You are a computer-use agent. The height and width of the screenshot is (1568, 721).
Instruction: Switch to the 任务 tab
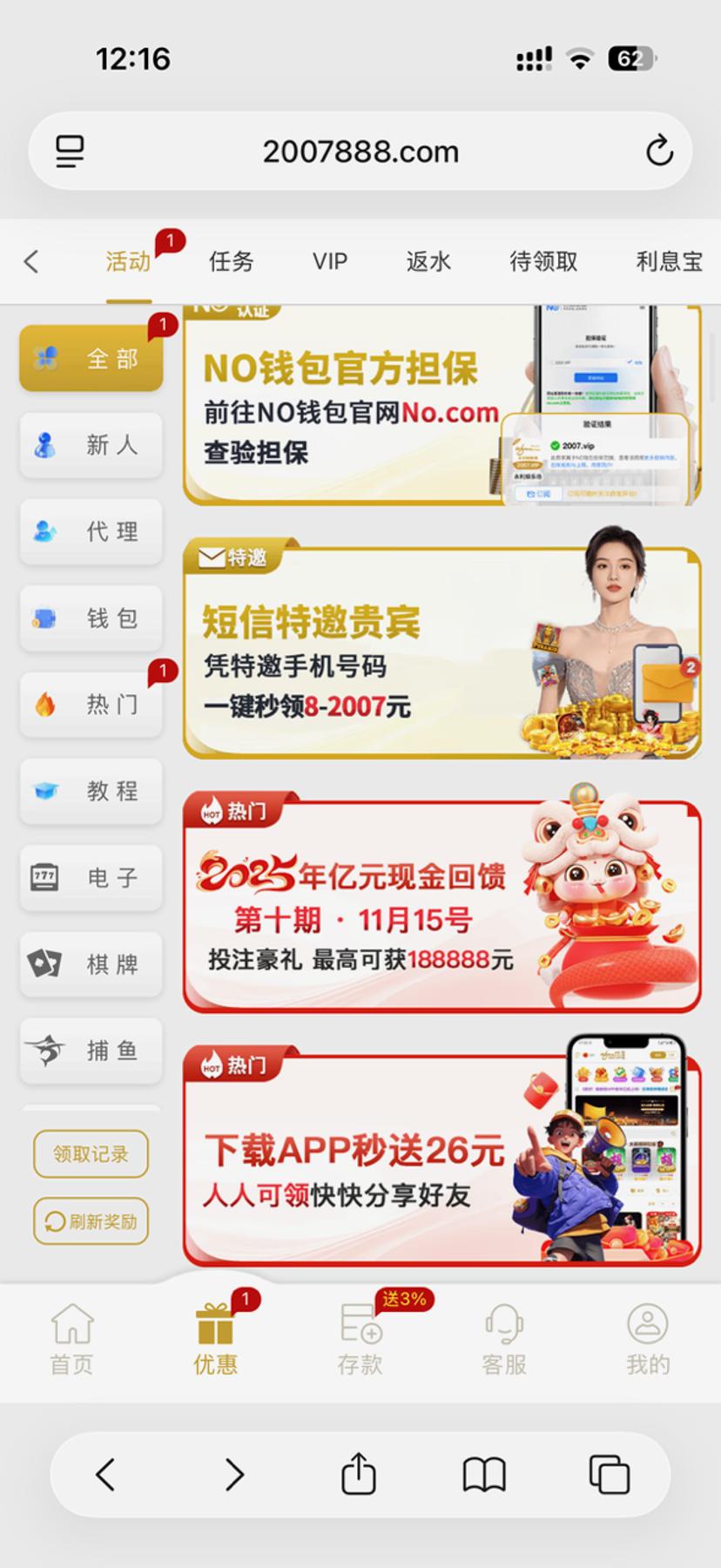[x=231, y=261]
